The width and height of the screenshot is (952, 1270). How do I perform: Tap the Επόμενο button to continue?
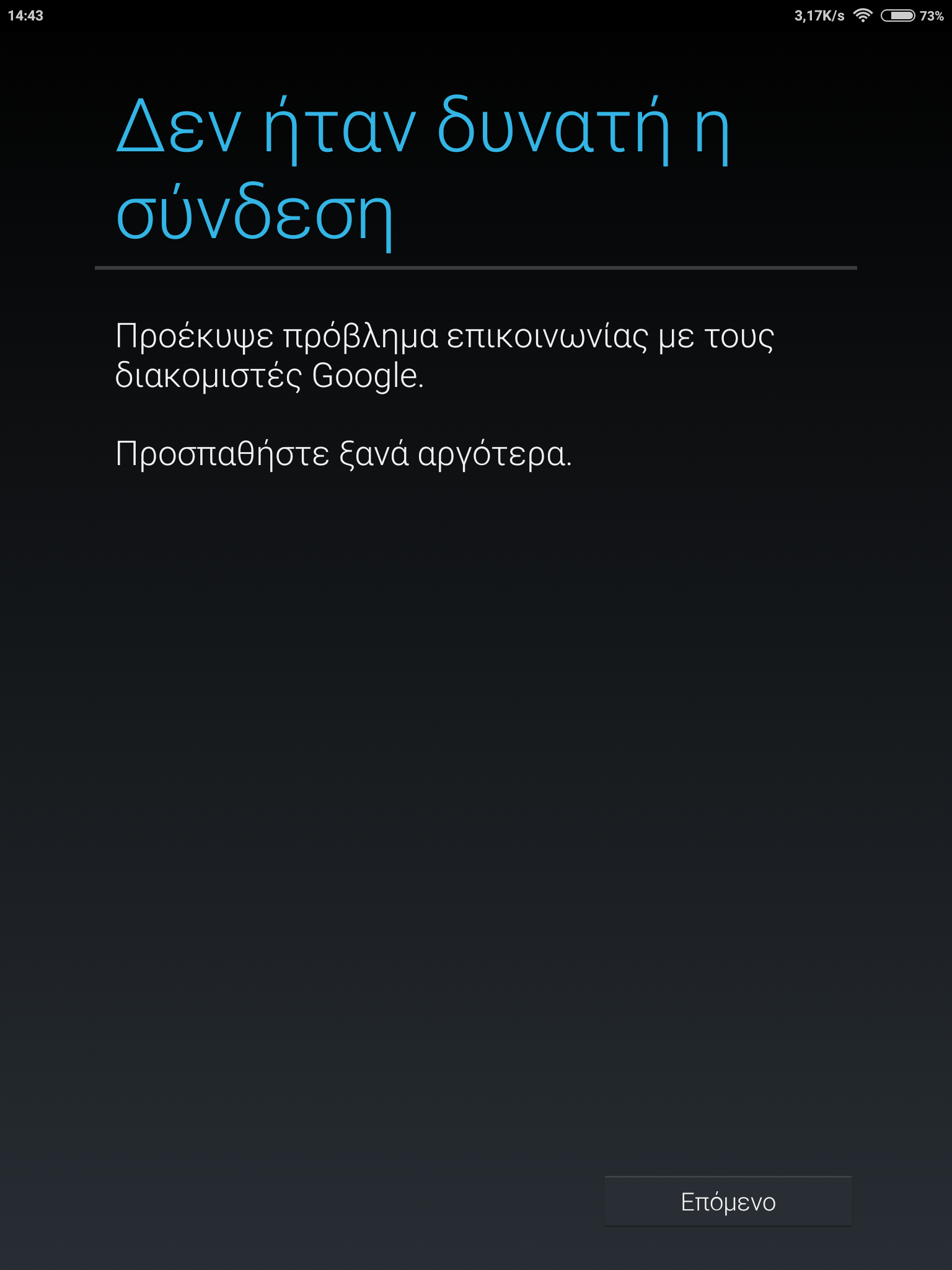pyautogui.click(x=728, y=1201)
